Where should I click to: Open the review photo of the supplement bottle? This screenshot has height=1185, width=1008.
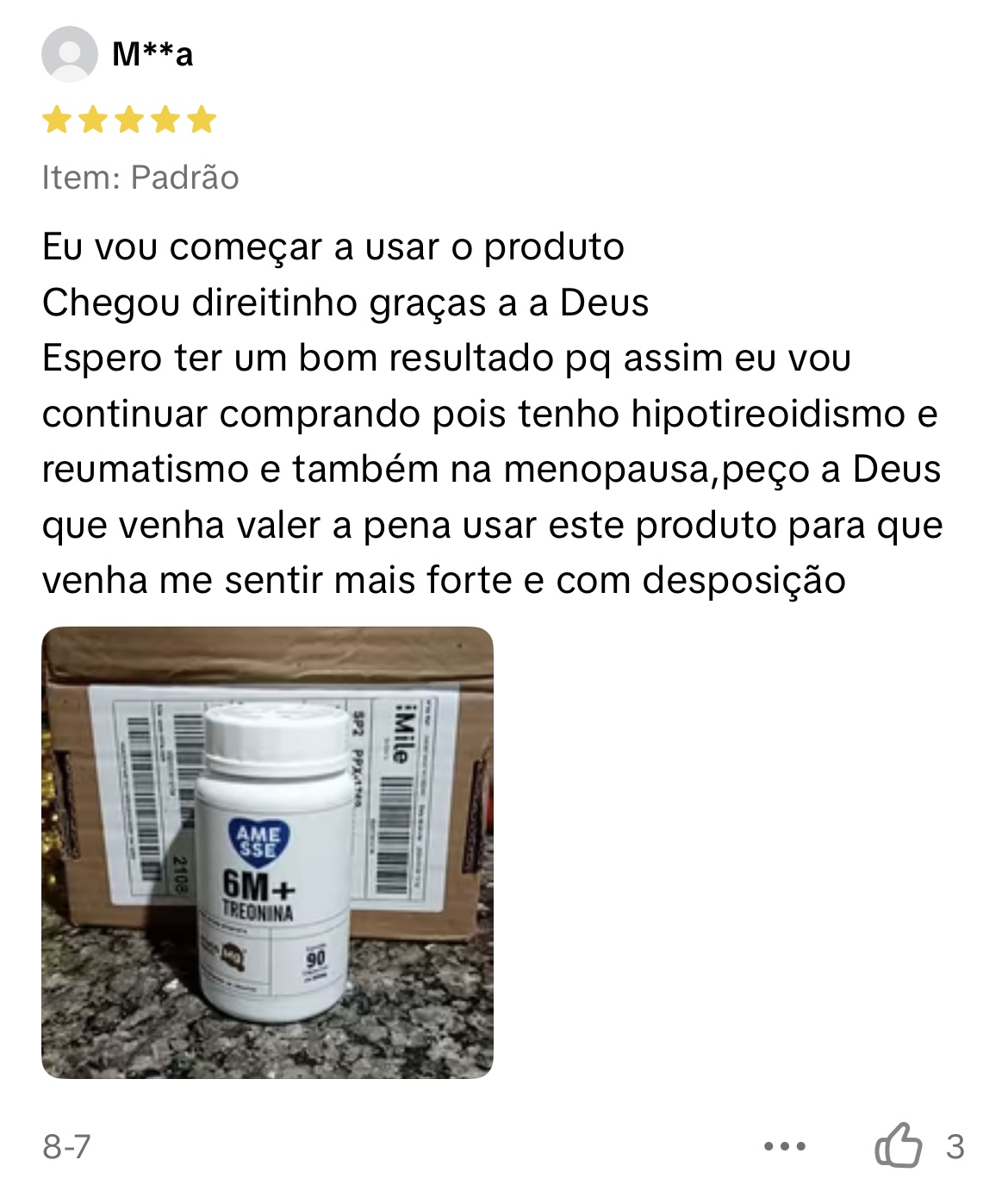tap(267, 852)
